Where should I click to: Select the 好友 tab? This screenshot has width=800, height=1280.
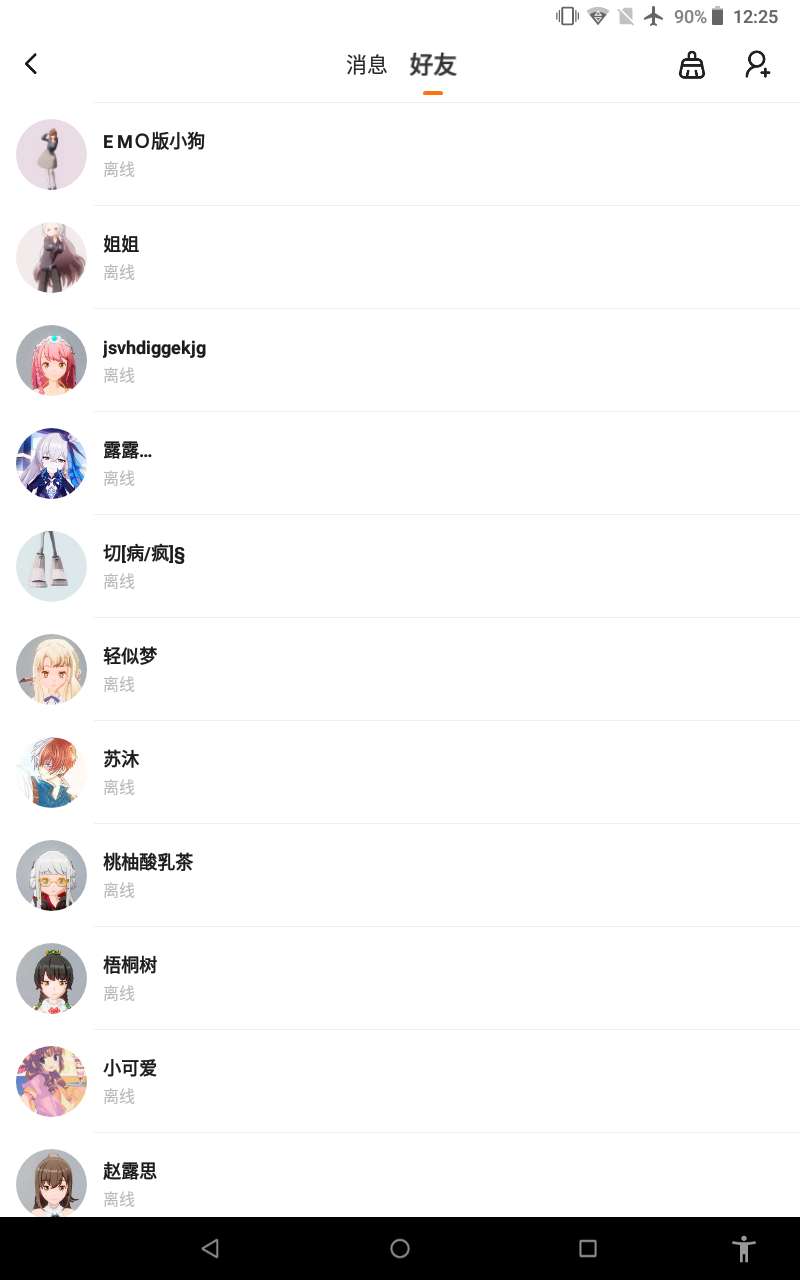pos(433,65)
